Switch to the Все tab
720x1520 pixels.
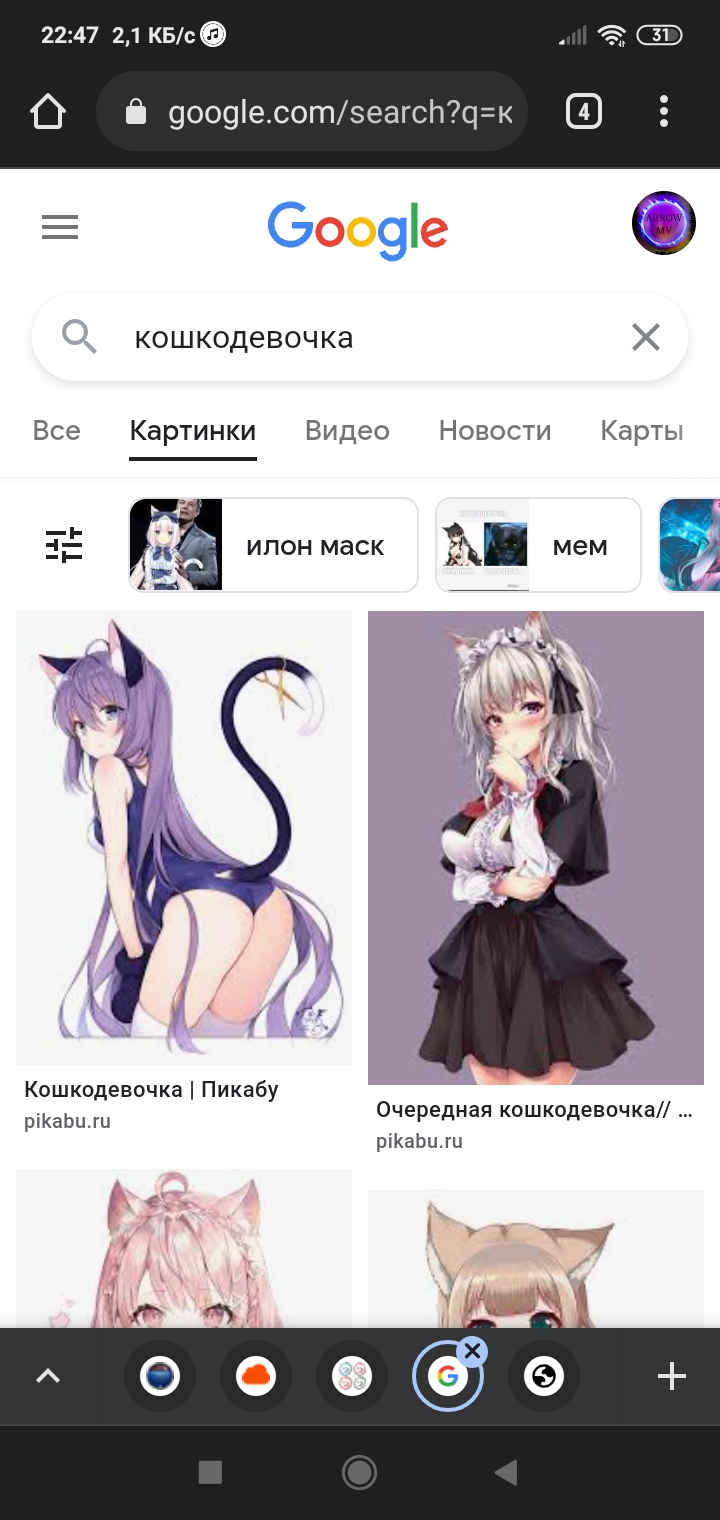click(x=56, y=431)
